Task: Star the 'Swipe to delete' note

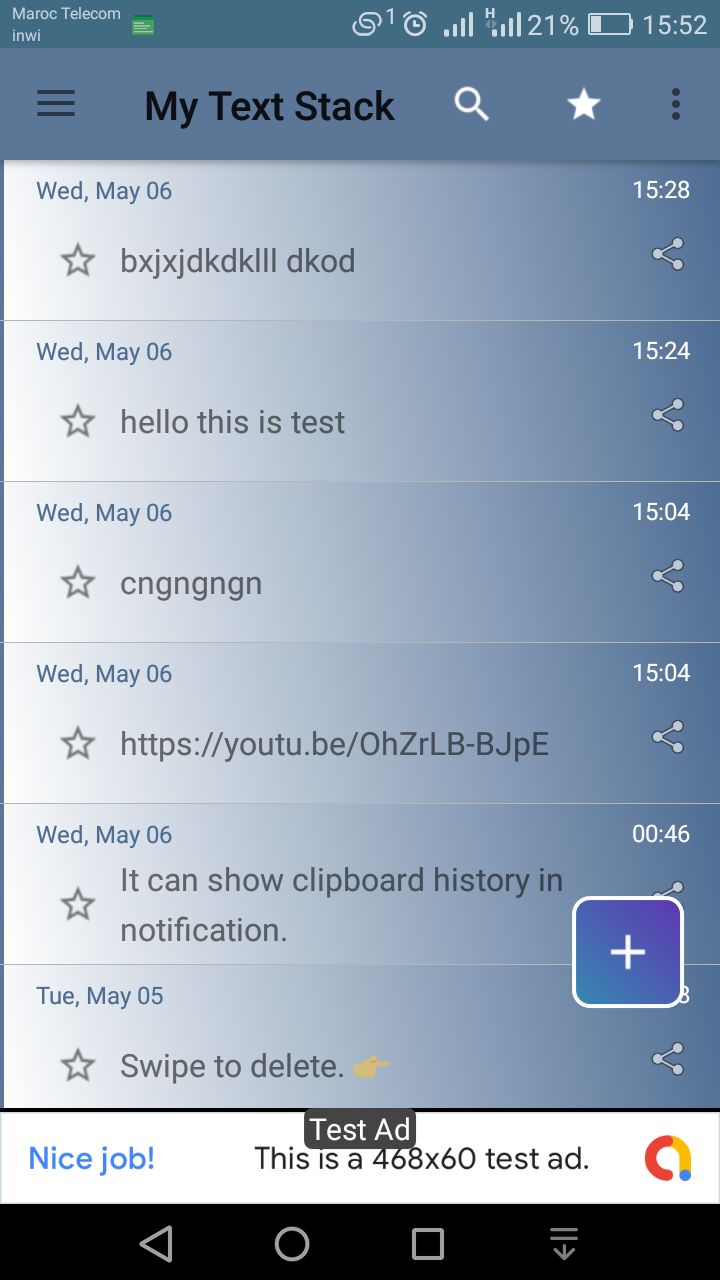Action: tap(78, 1066)
